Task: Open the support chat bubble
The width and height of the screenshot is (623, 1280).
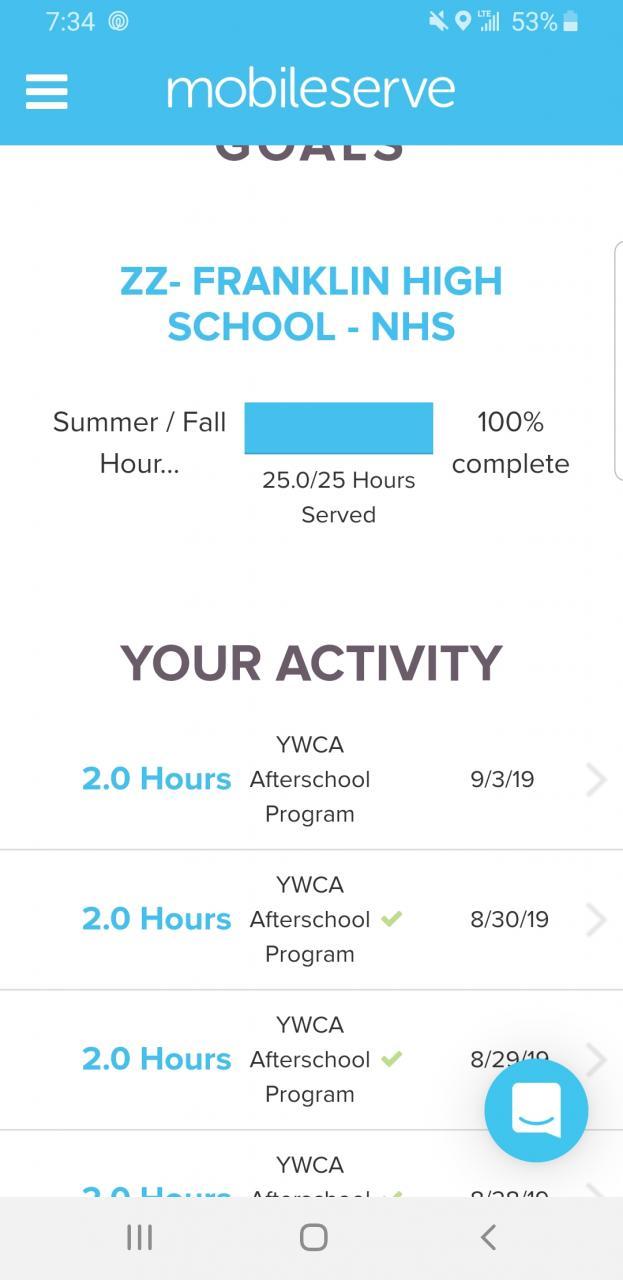Action: click(x=536, y=1110)
